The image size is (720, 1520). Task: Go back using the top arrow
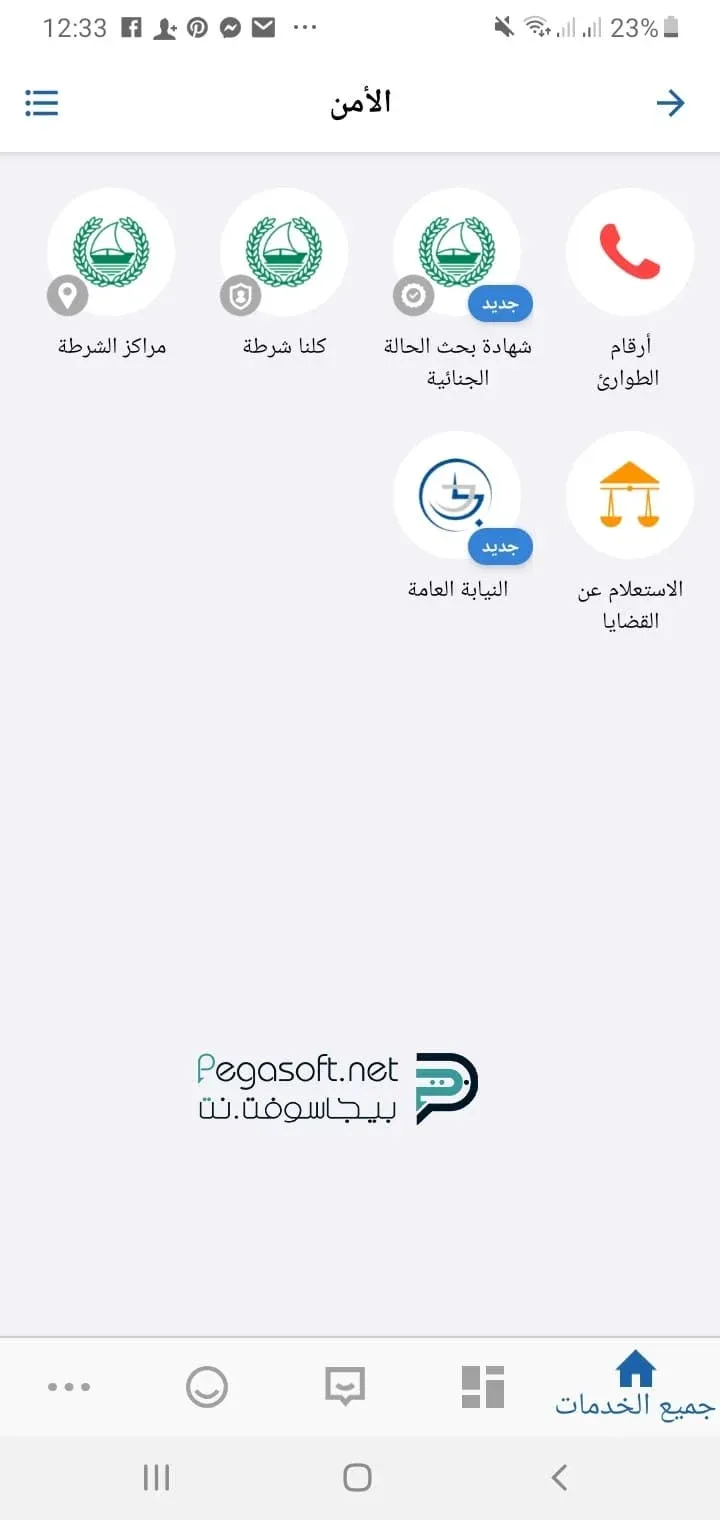(670, 103)
